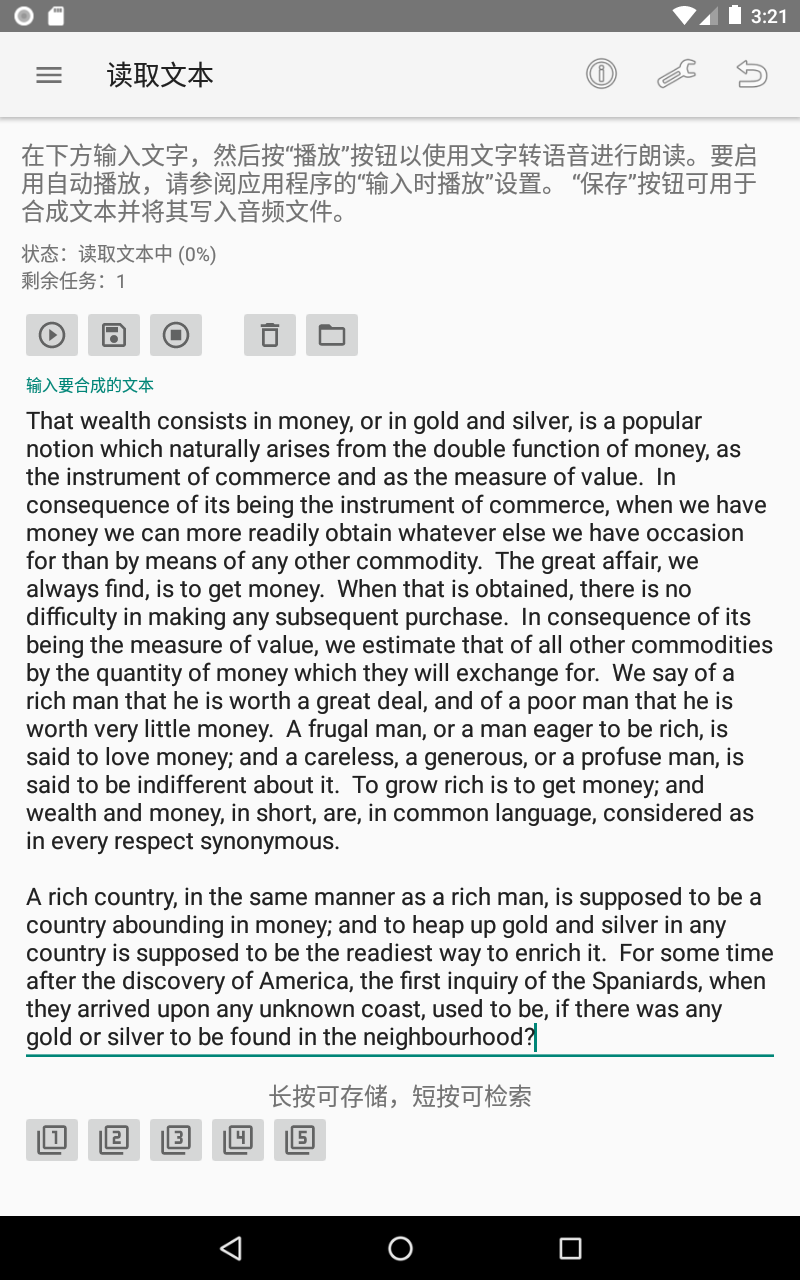This screenshot has height=1280, width=800.
Task: Focus the text-to-synthesize input field
Action: [400, 728]
